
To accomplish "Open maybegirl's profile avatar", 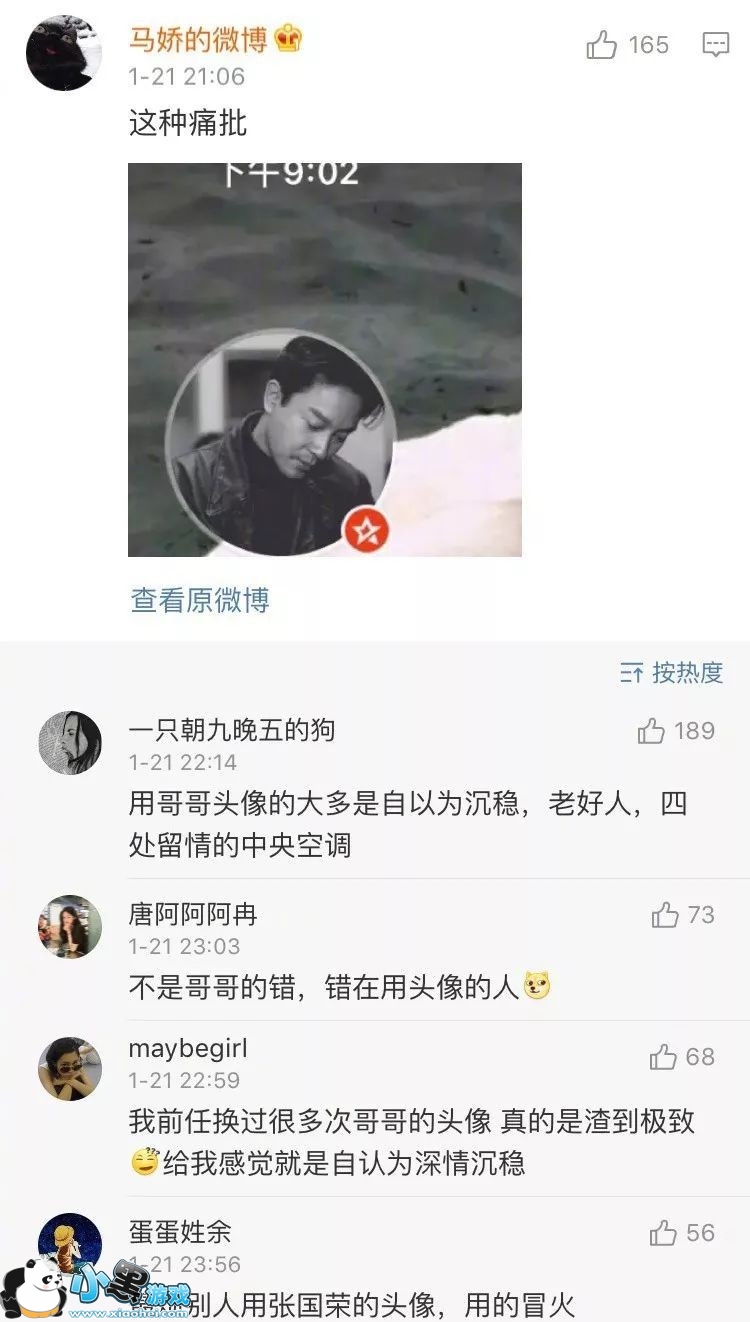I will (x=70, y=1069).
